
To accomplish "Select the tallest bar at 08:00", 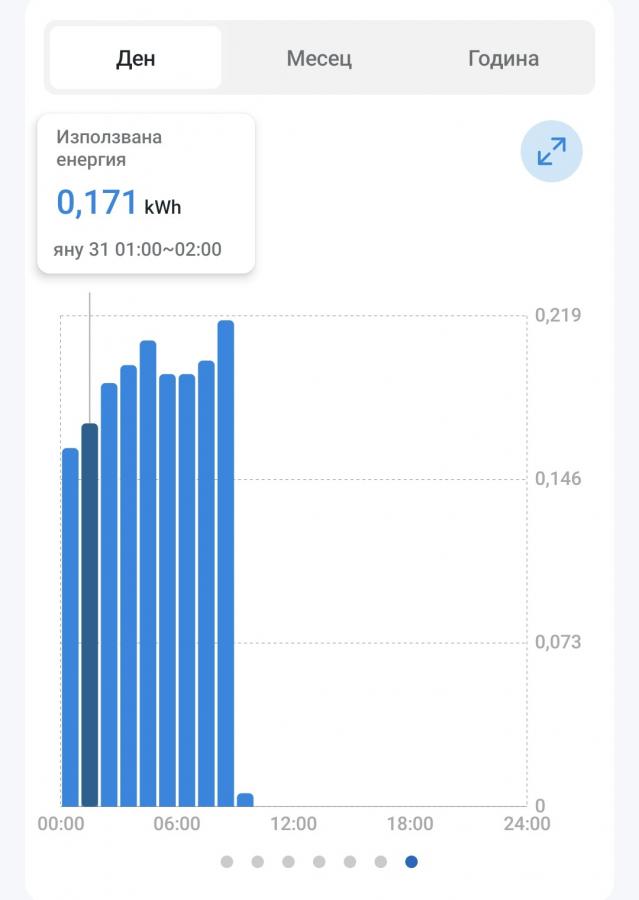I will click(226, 563).
